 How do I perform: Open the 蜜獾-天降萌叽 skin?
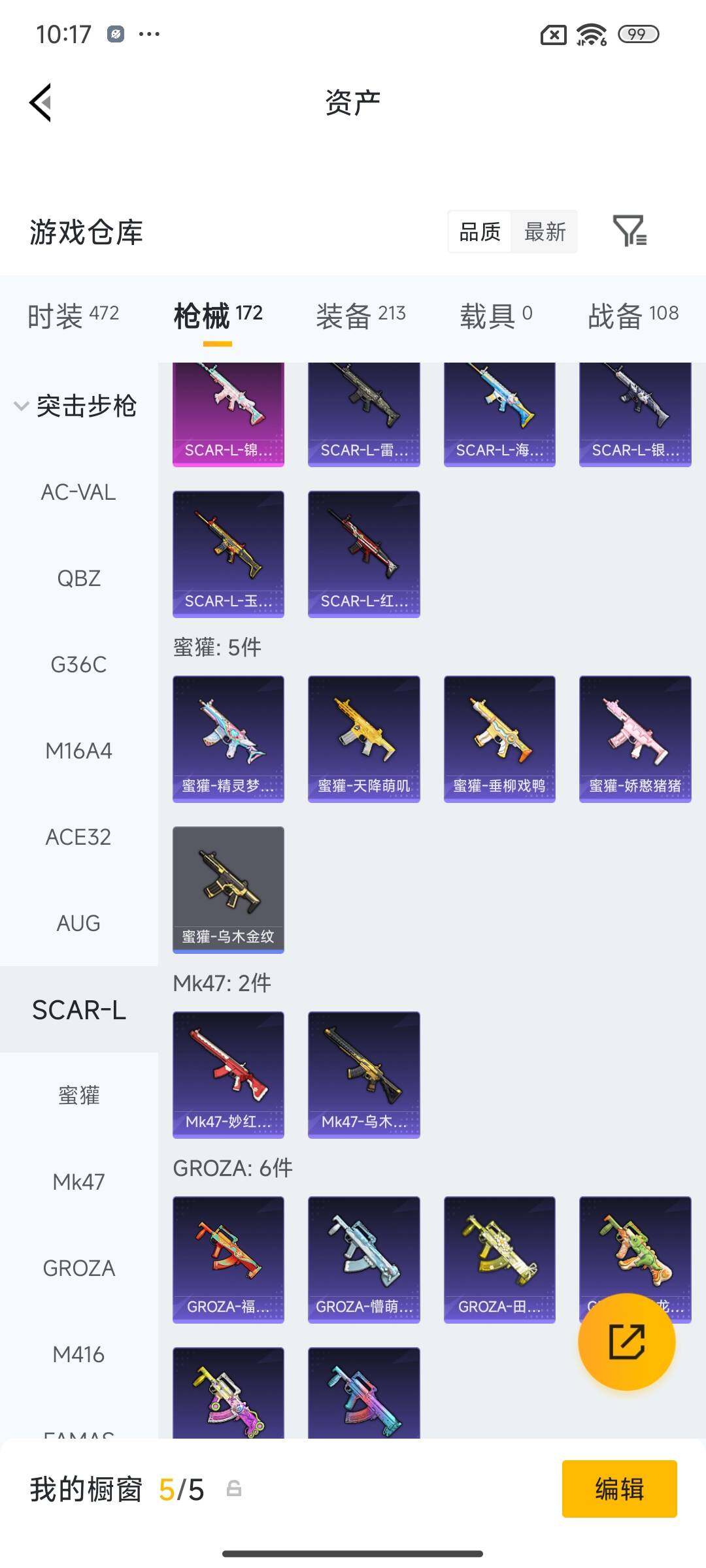(363, 738)
